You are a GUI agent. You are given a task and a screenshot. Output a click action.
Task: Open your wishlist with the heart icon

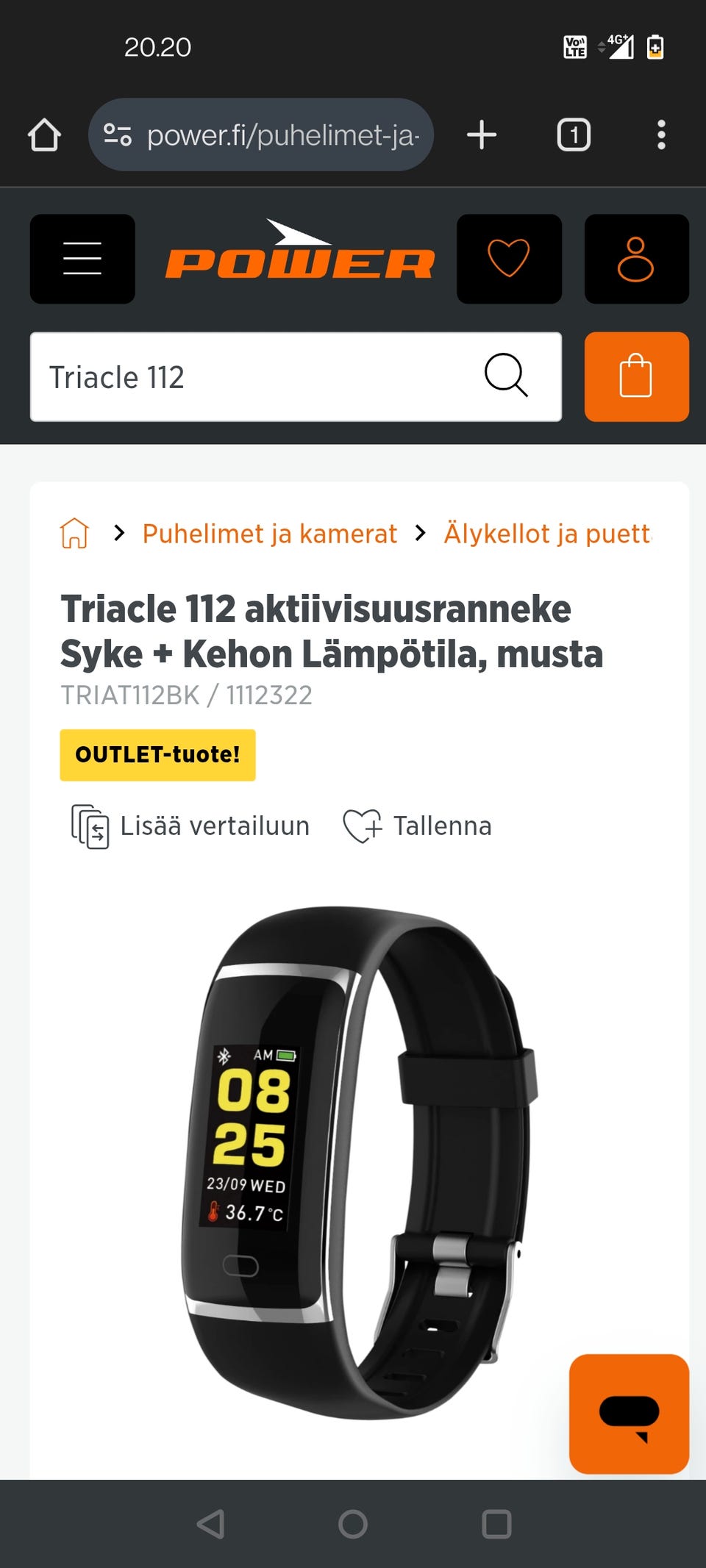(509, 259)
